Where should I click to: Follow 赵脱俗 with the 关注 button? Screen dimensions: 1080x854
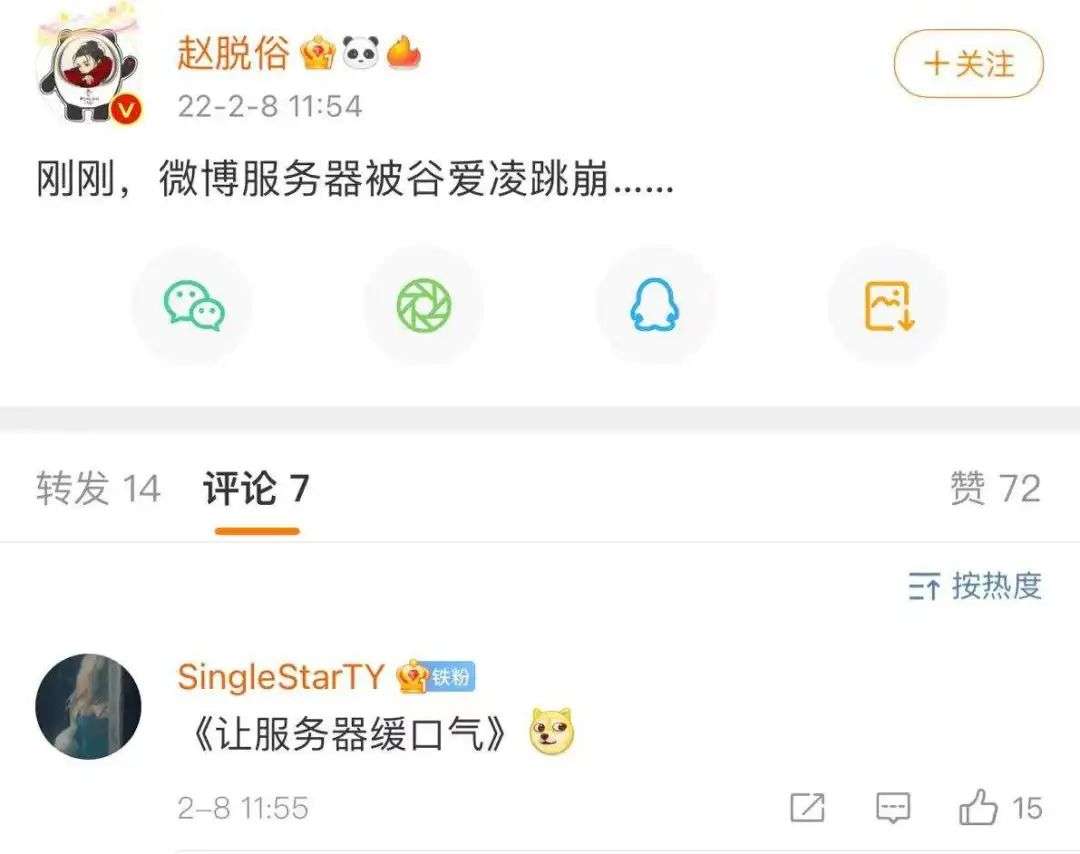pos(968,64)
